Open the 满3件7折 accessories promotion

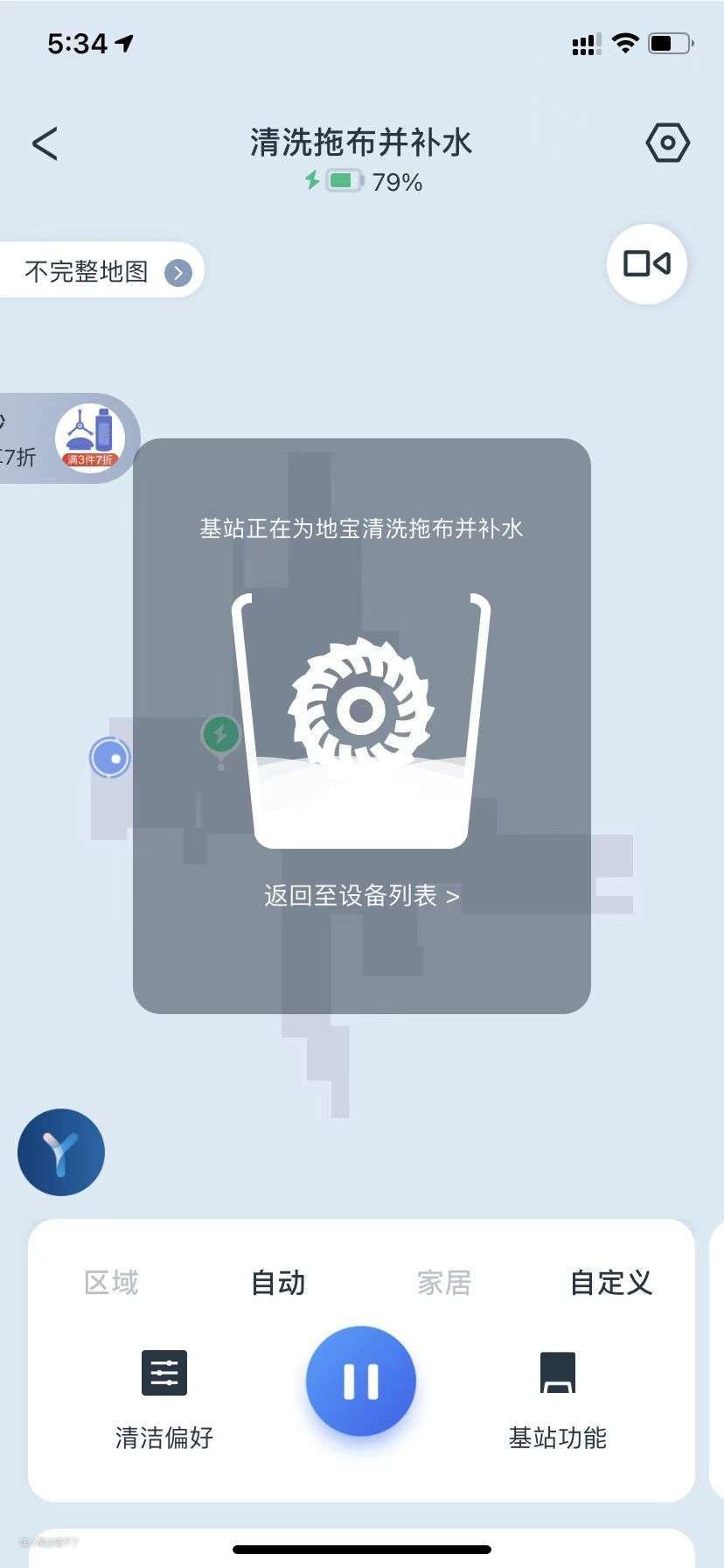pyautogui.click(x=89, y=437)
